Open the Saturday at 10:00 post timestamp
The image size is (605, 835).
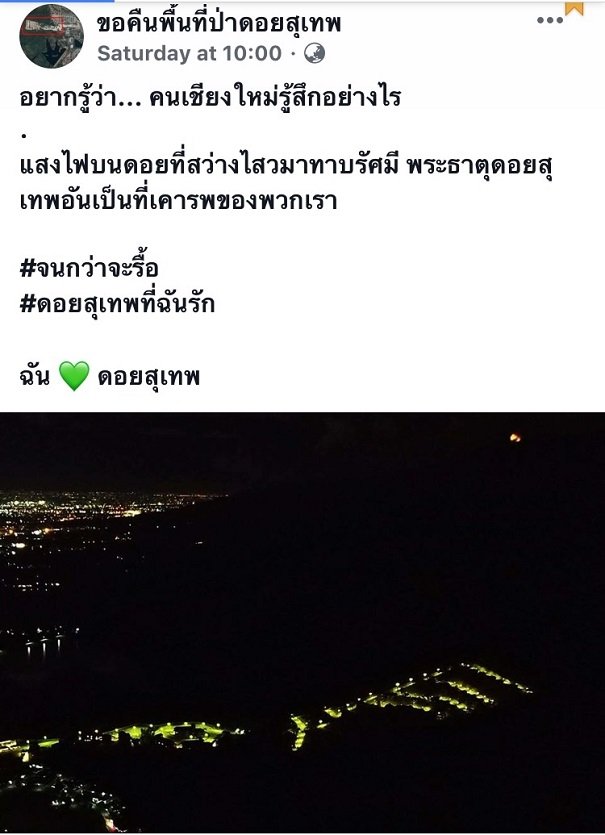189,53
